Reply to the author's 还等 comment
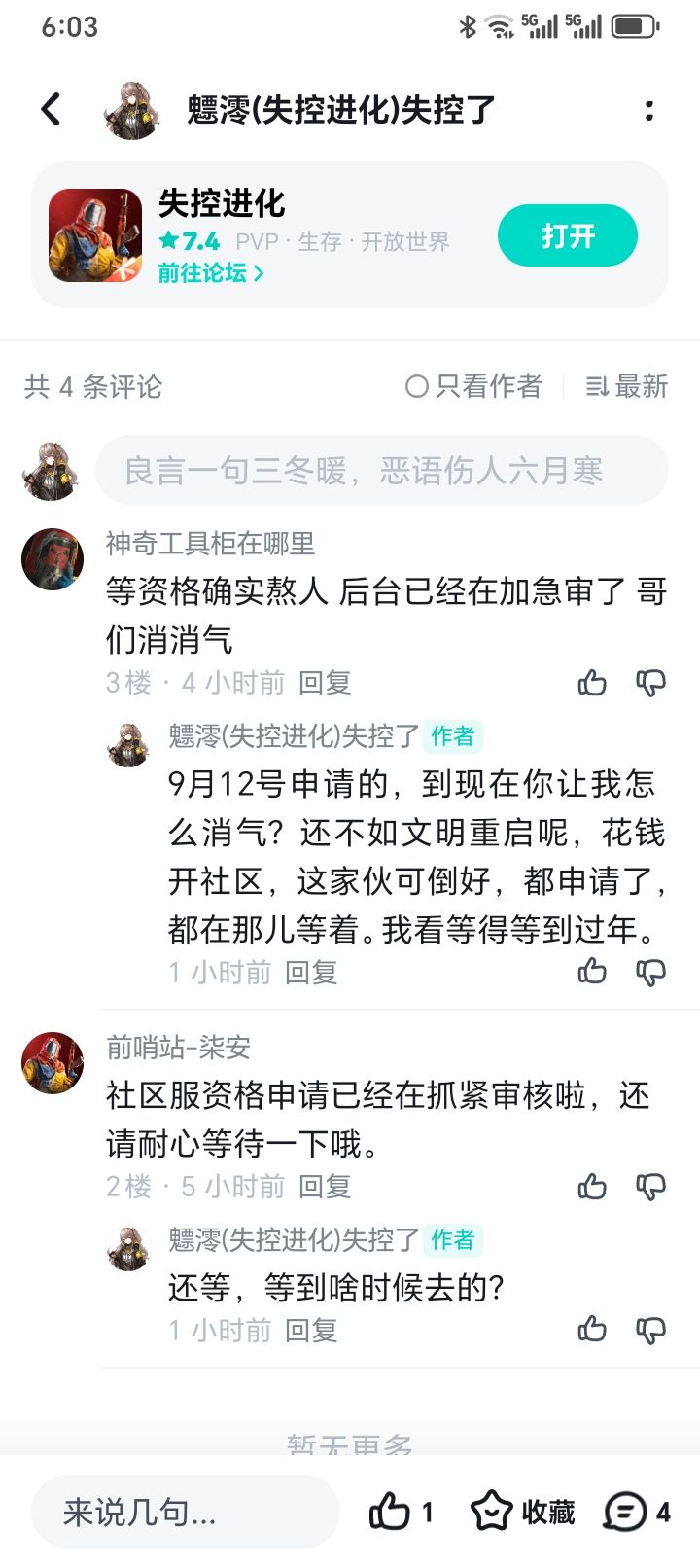The width and height of the screenshot is (700, 1568). pos(310,1330)
